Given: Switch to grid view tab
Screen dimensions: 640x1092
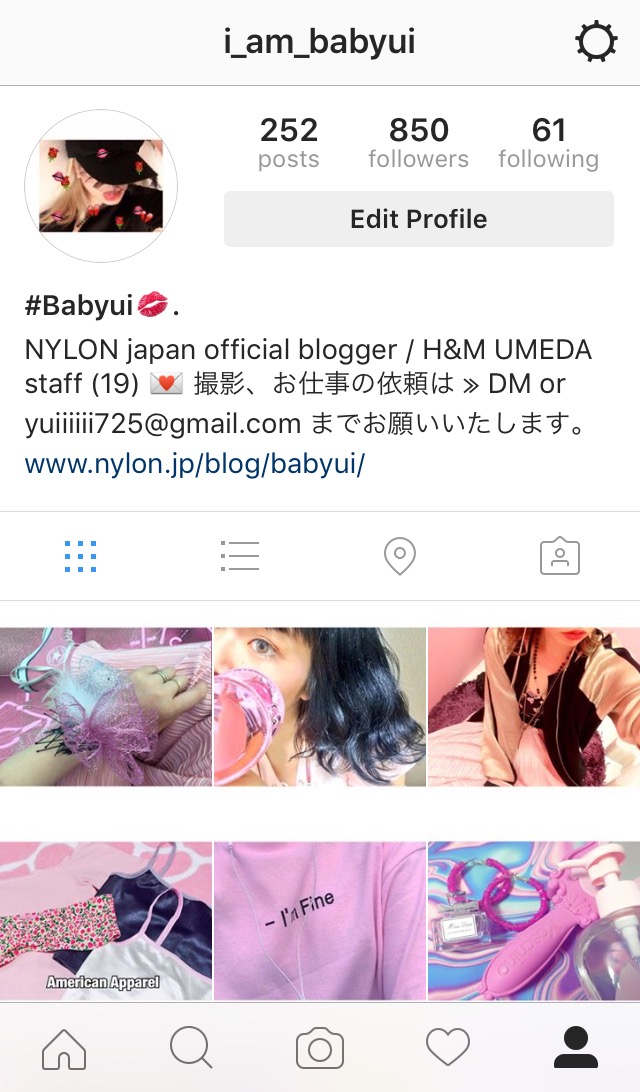Looking at the screenshot, I should [80, 556].
